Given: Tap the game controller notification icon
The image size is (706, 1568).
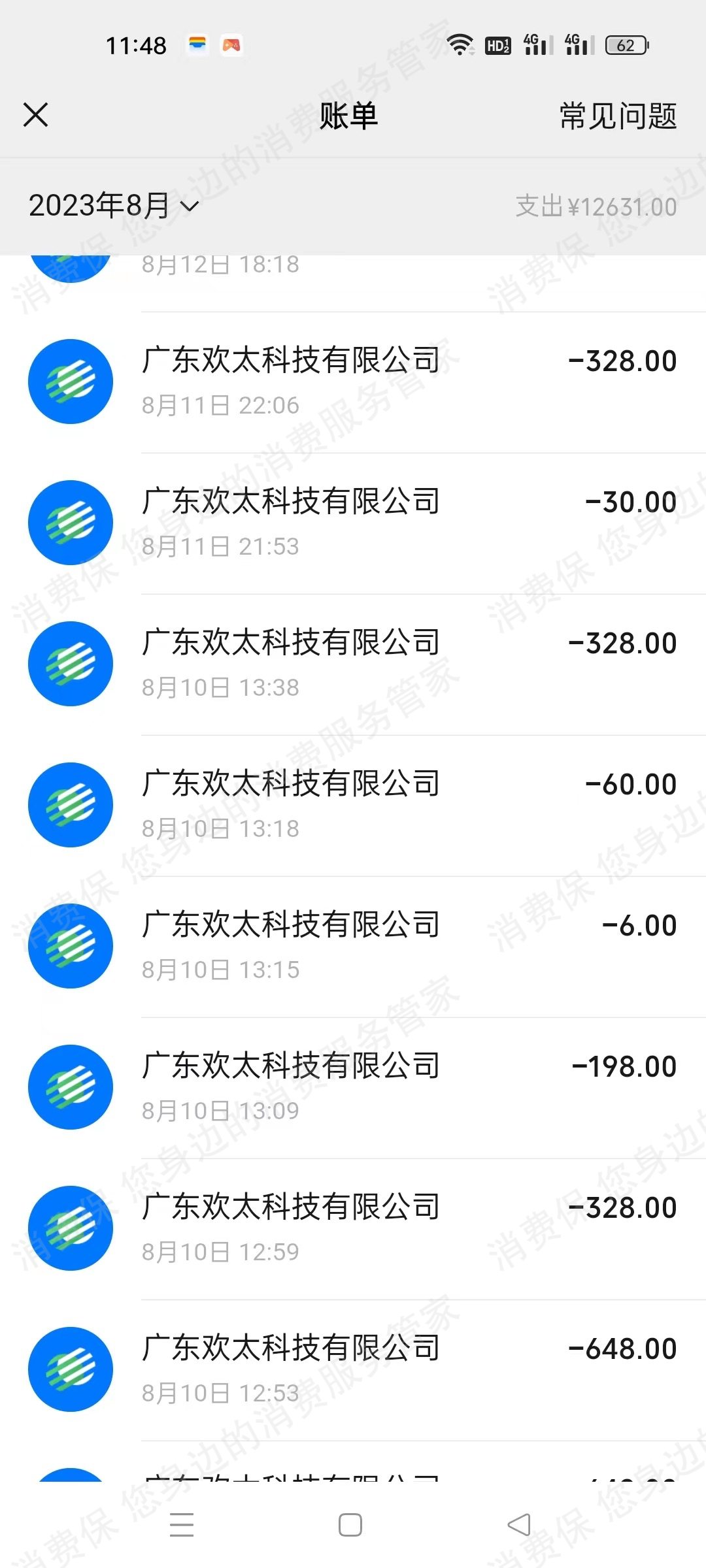Looking at the screenshot, I should click(x=232, y=44).
